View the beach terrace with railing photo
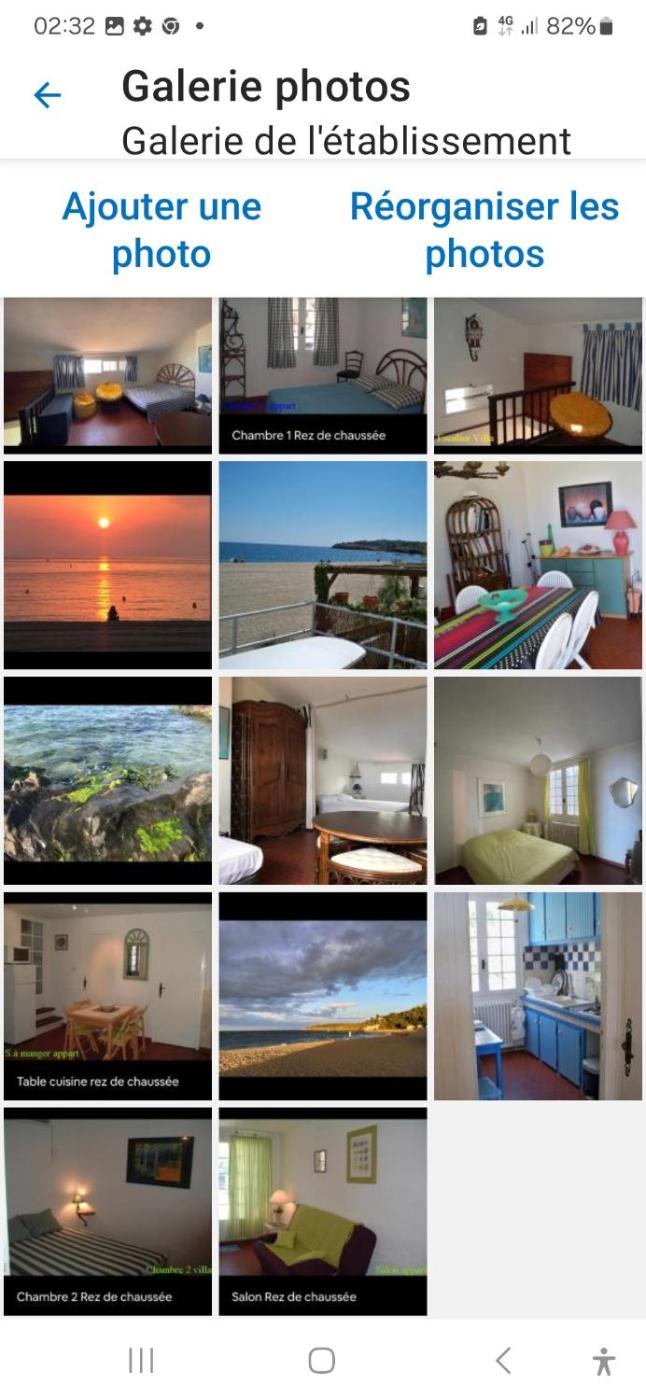 point(323,565)
